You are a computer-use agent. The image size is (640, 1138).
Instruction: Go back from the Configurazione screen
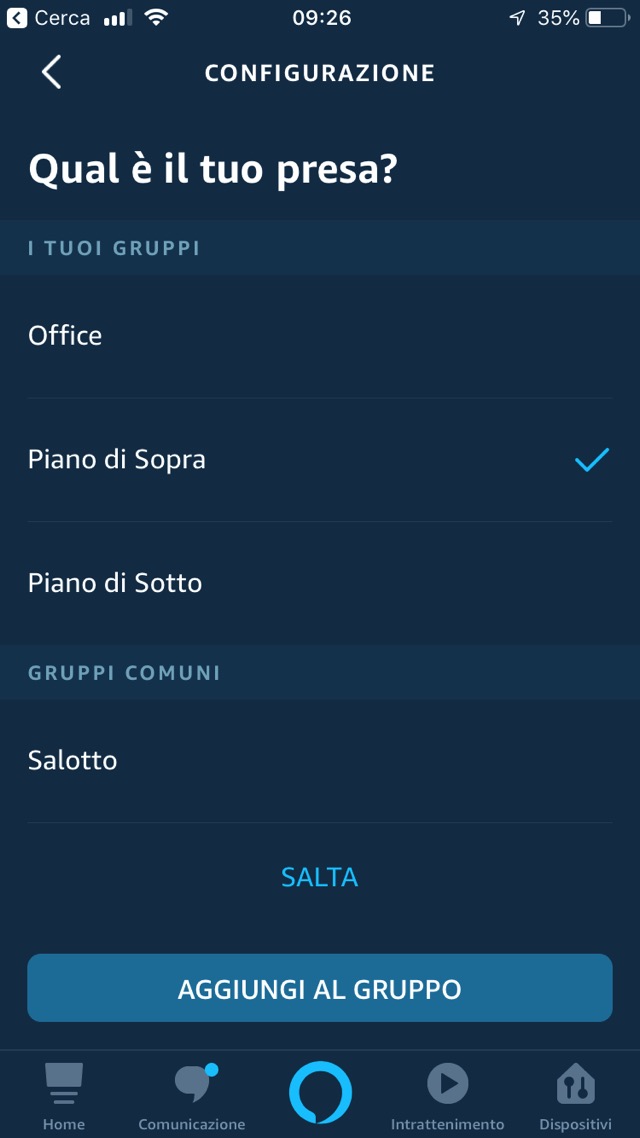point(51,73)
